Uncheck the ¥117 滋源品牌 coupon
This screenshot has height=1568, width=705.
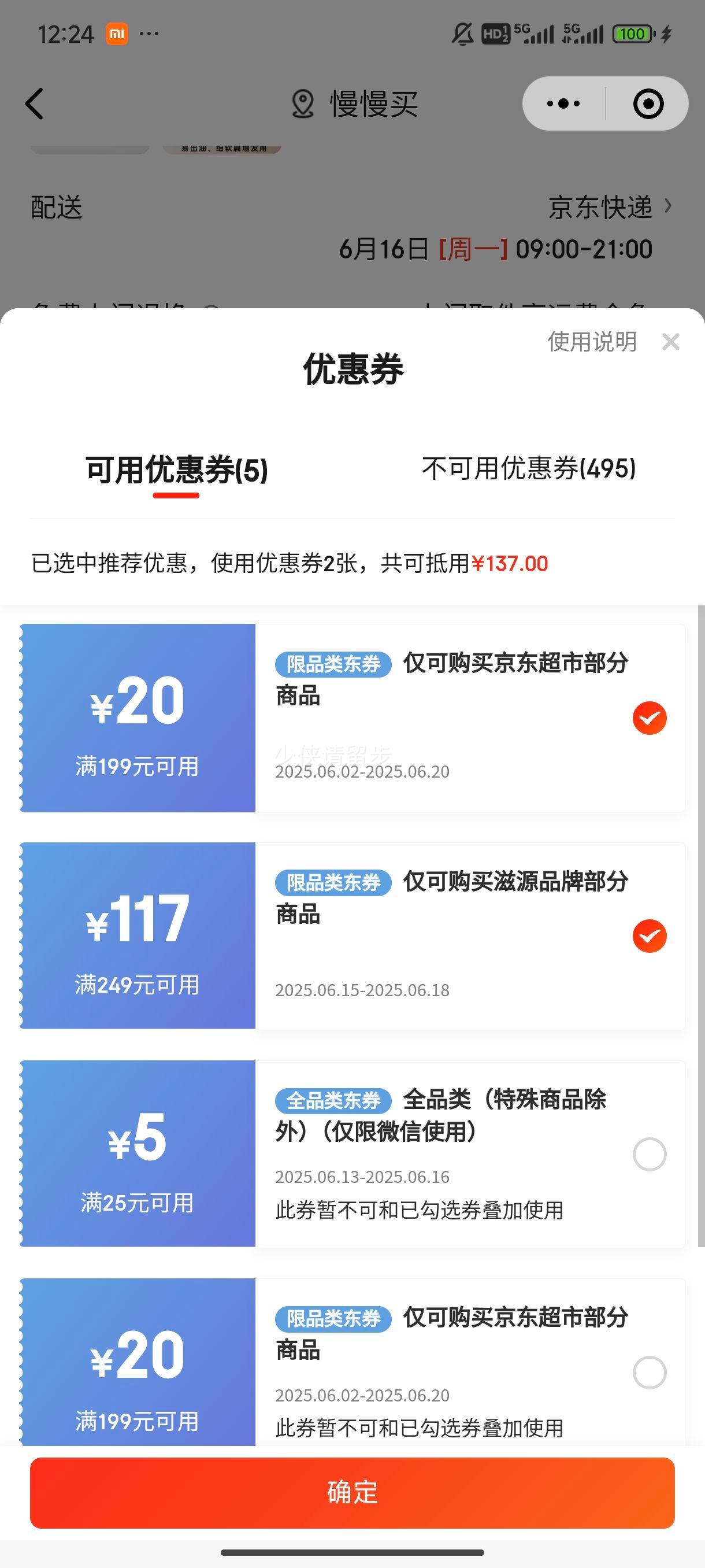click(x=650, y=935)
